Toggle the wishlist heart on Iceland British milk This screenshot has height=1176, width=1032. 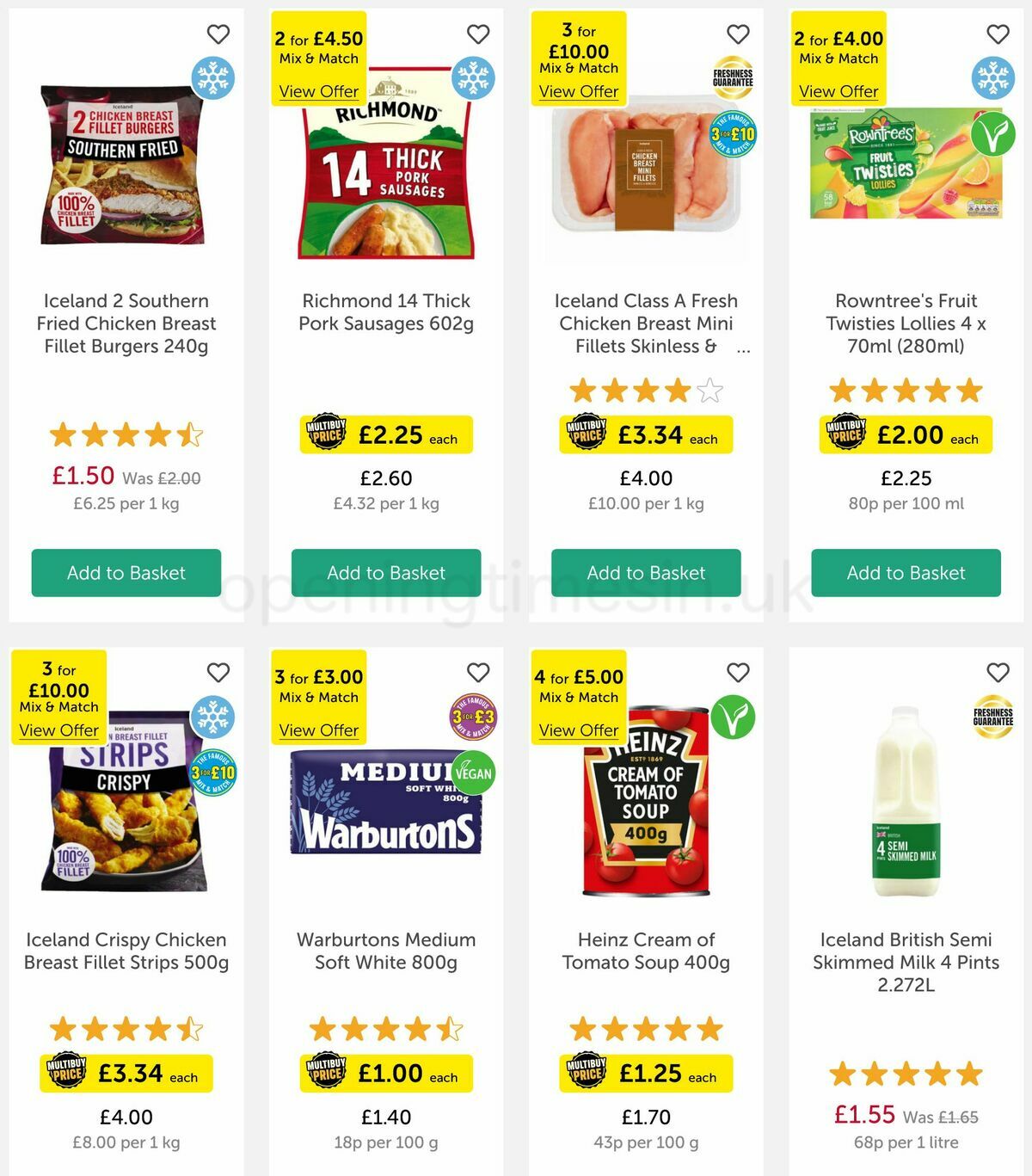pos(996,674)
